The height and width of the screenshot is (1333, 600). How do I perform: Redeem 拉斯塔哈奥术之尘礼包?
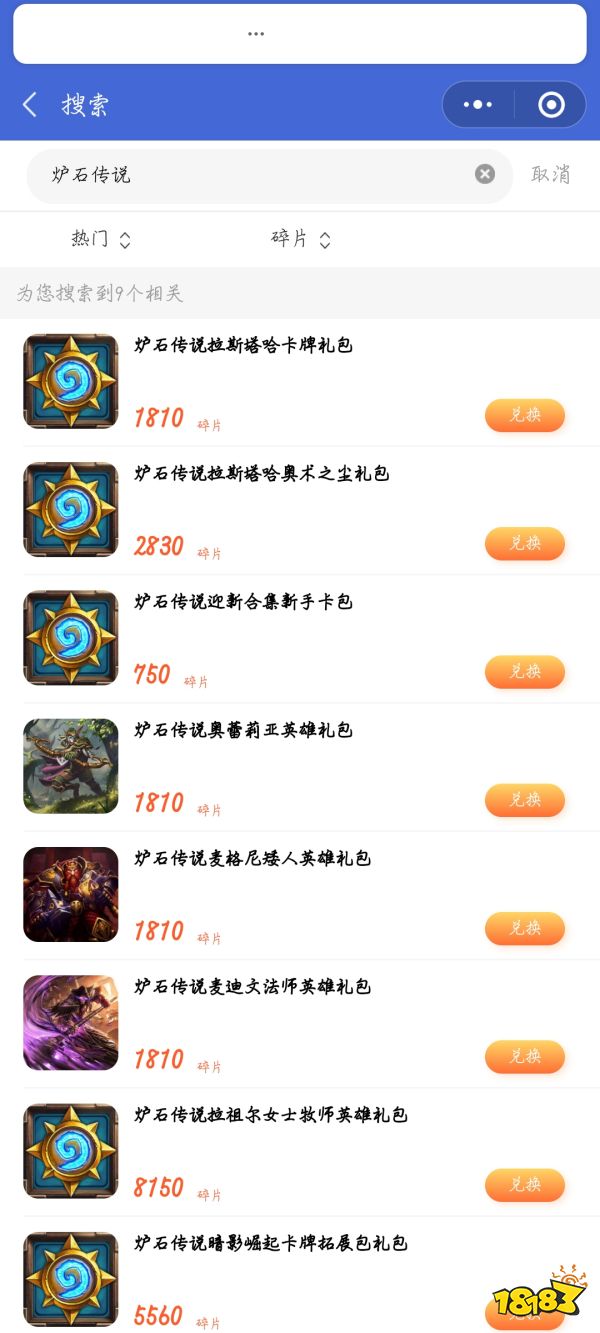[525, 543]
